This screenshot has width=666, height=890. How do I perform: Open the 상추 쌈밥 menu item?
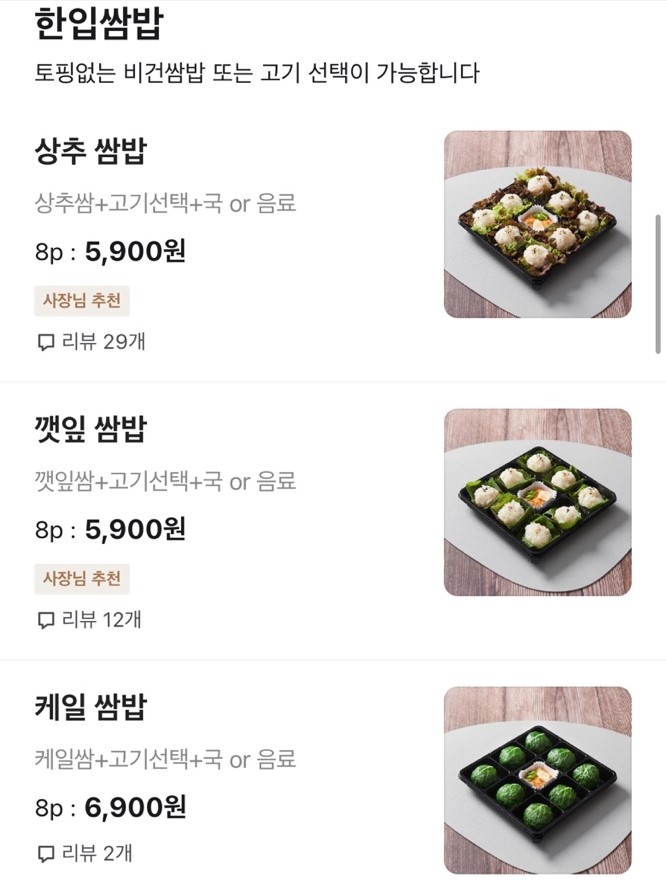(91, 152)
